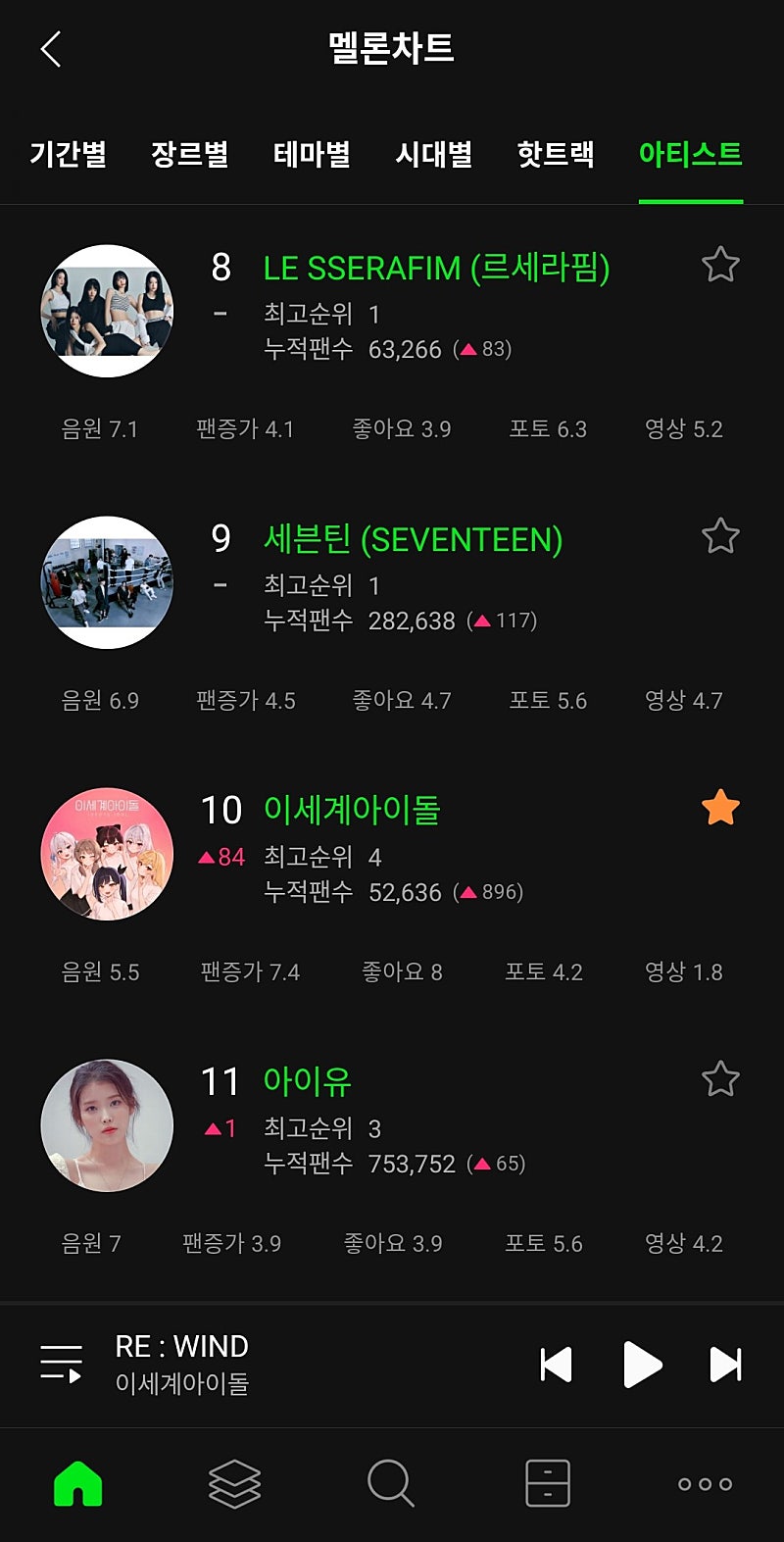Image resolution: width=784 pixels, height=1542 pixels.
Task: Skip to the previous track
Action: click(x=556, y=1365)
